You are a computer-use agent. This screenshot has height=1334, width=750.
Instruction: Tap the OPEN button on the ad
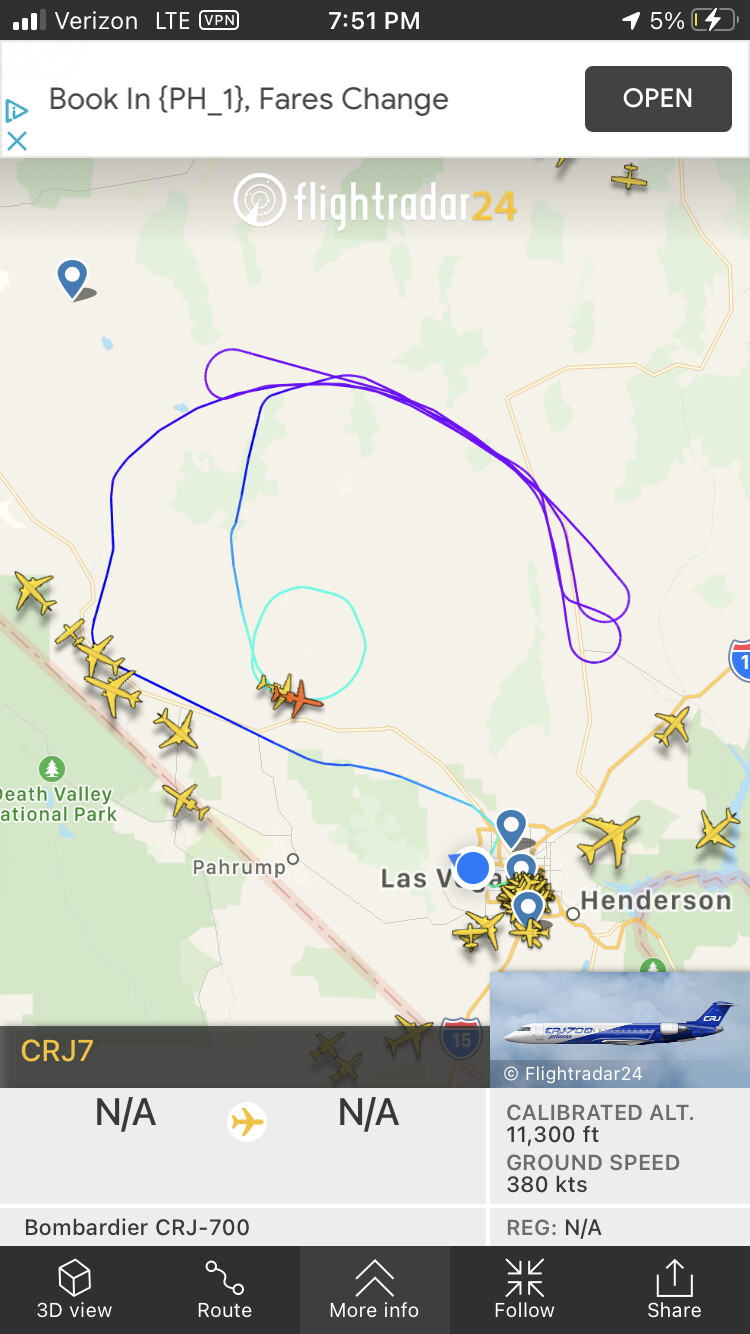pos(657,98)
